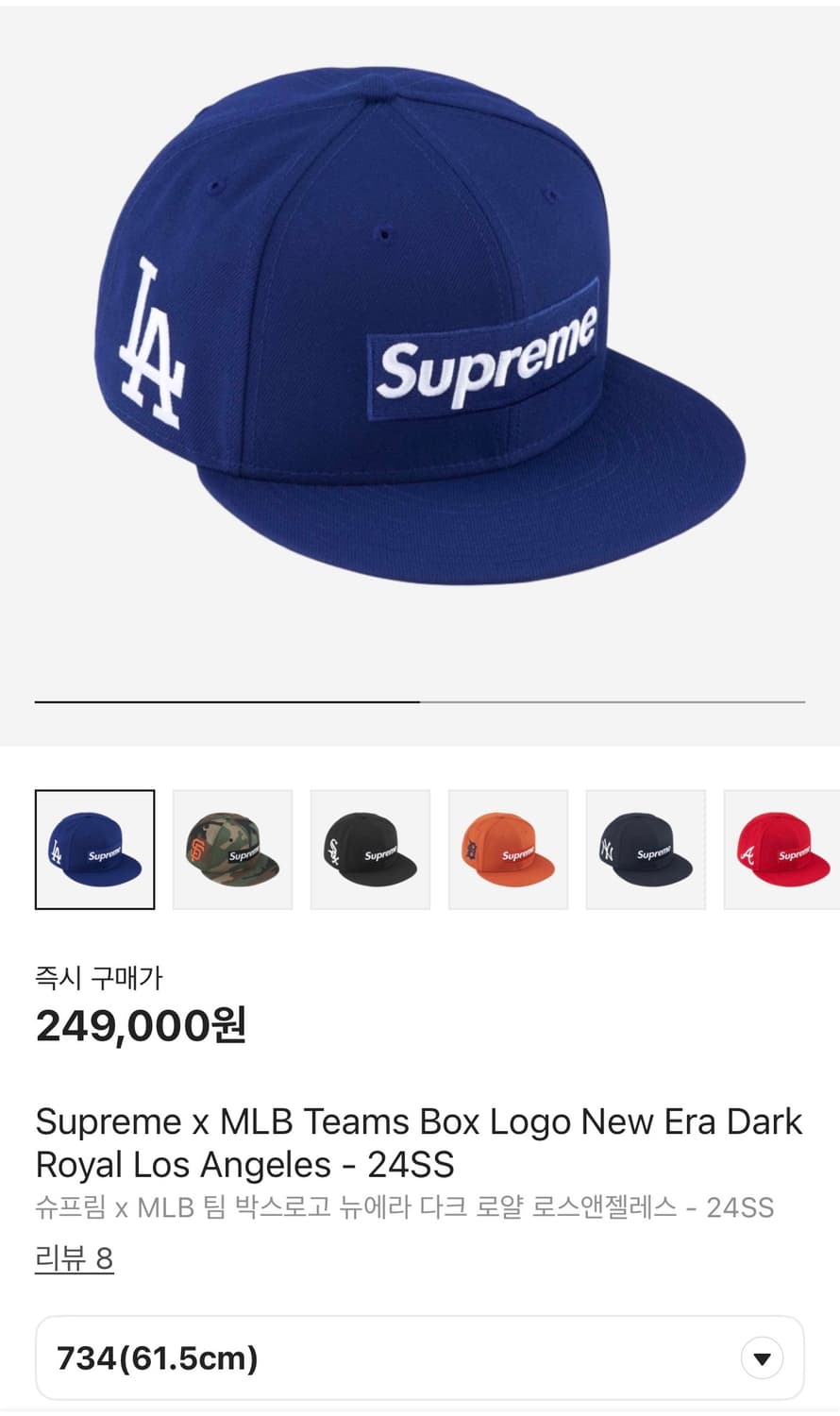The width and height of the screenshot is (840, 1416).
Task: Select the navy Yankees cap thumbnail
Action: point(646,848)
